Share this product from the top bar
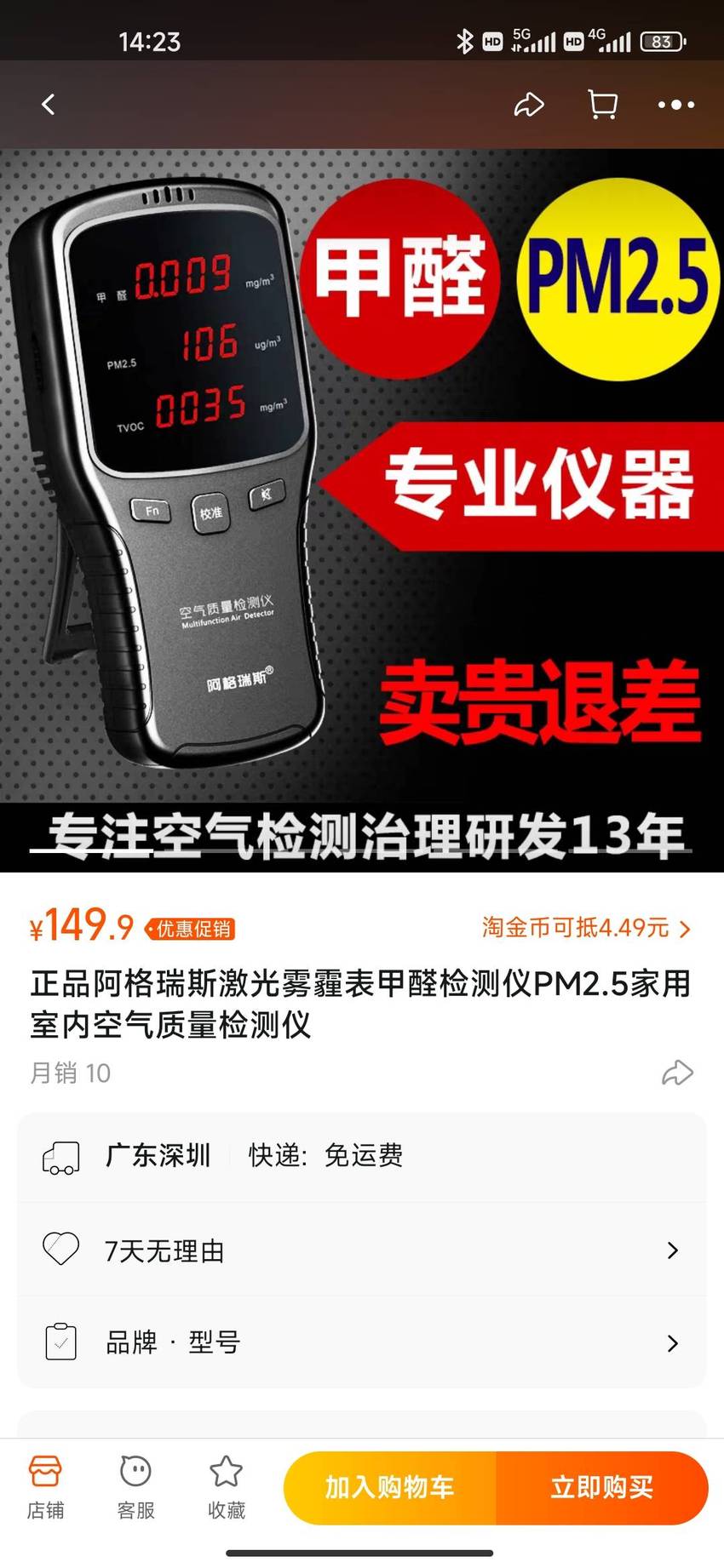The width and height of the screenshot is (724, 1568). tap(529, 105)
